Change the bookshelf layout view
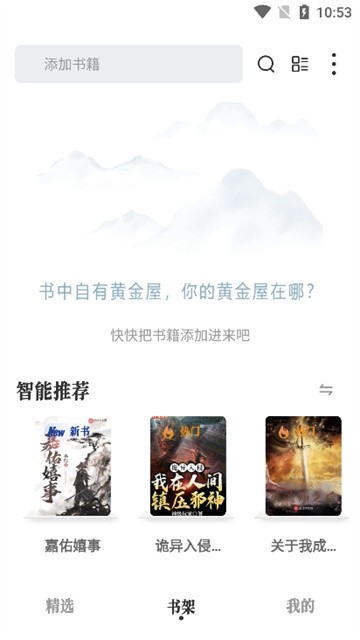This screenshot has width=360, height=640. coord(300,64)
